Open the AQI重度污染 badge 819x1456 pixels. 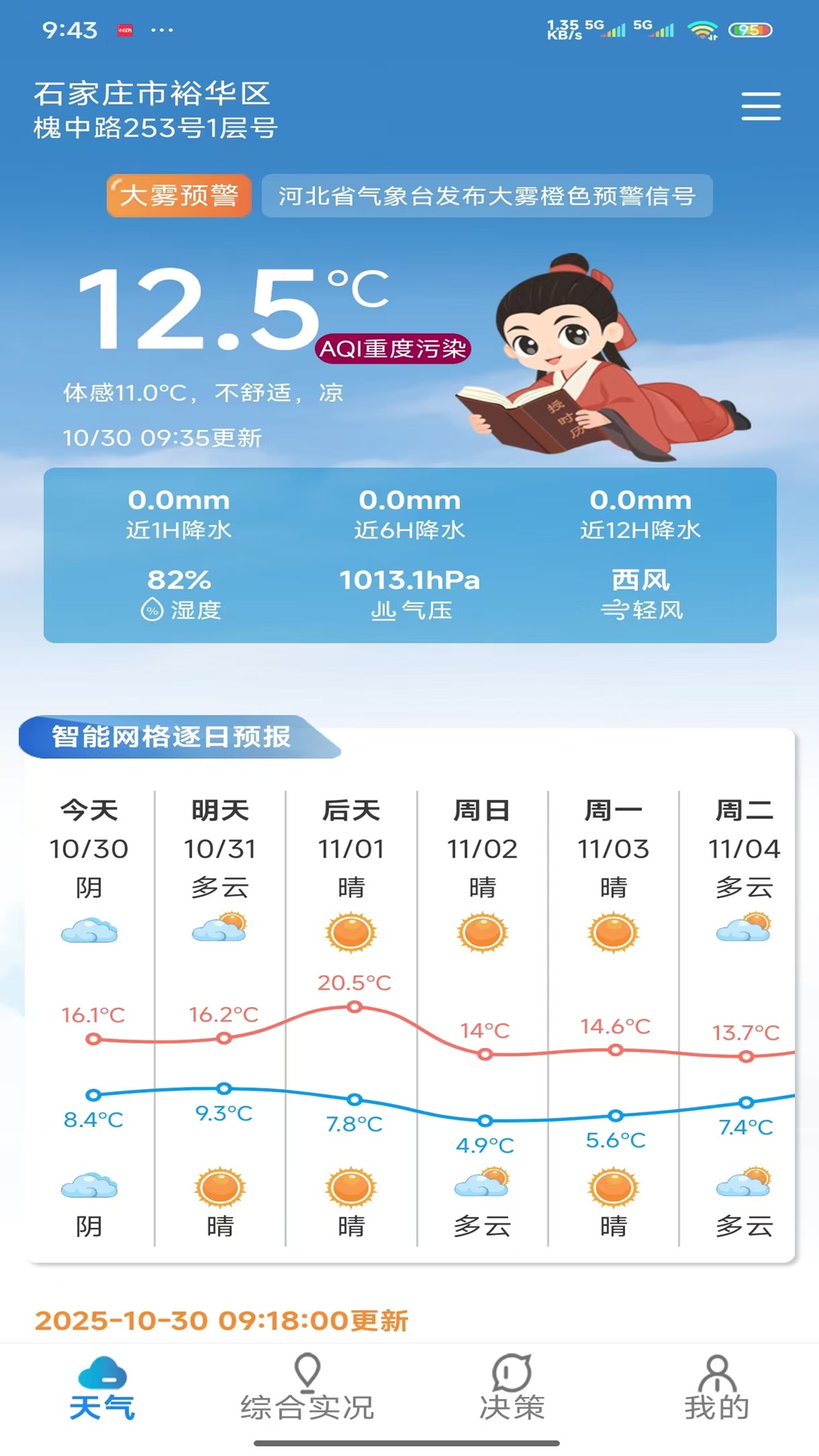pos(393,349)
